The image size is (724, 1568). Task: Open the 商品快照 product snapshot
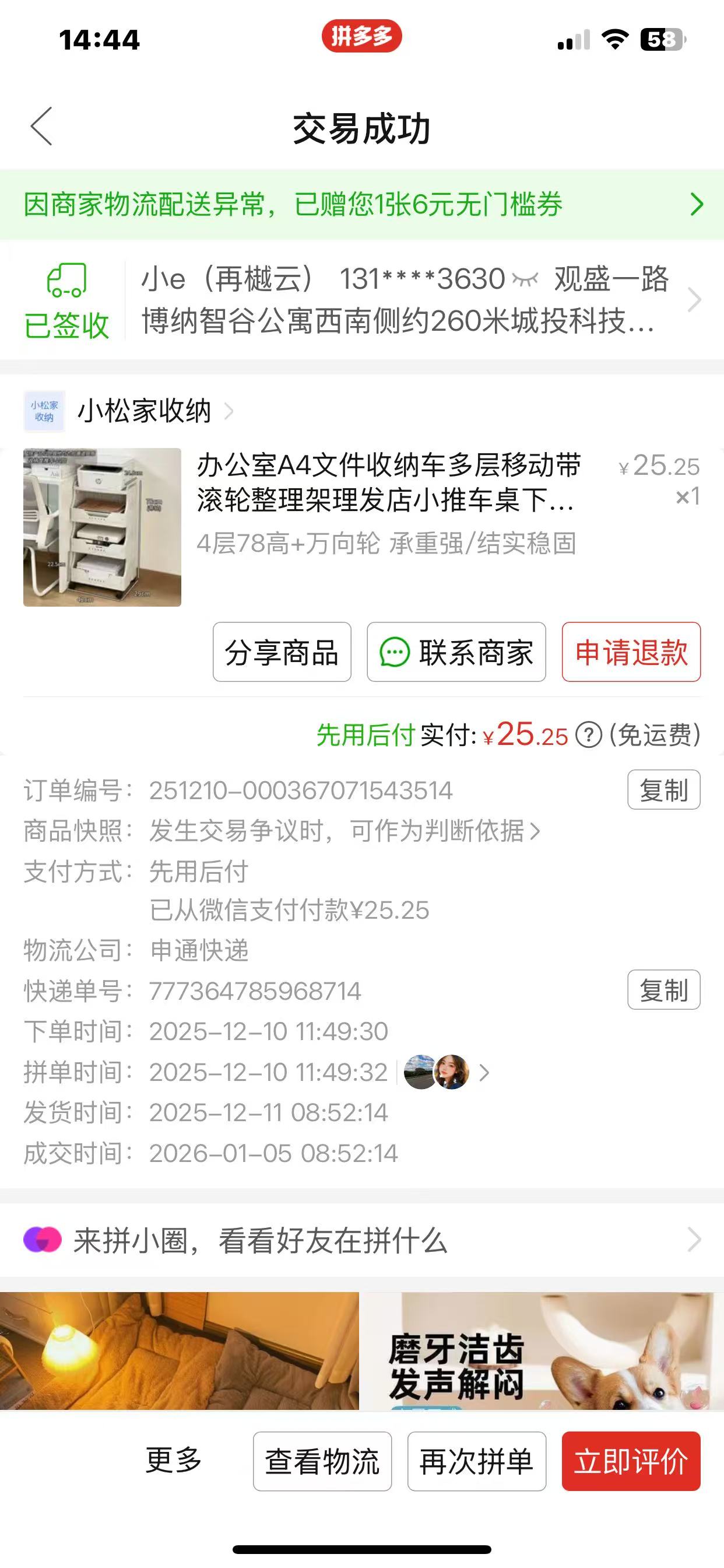pos(345,831)
